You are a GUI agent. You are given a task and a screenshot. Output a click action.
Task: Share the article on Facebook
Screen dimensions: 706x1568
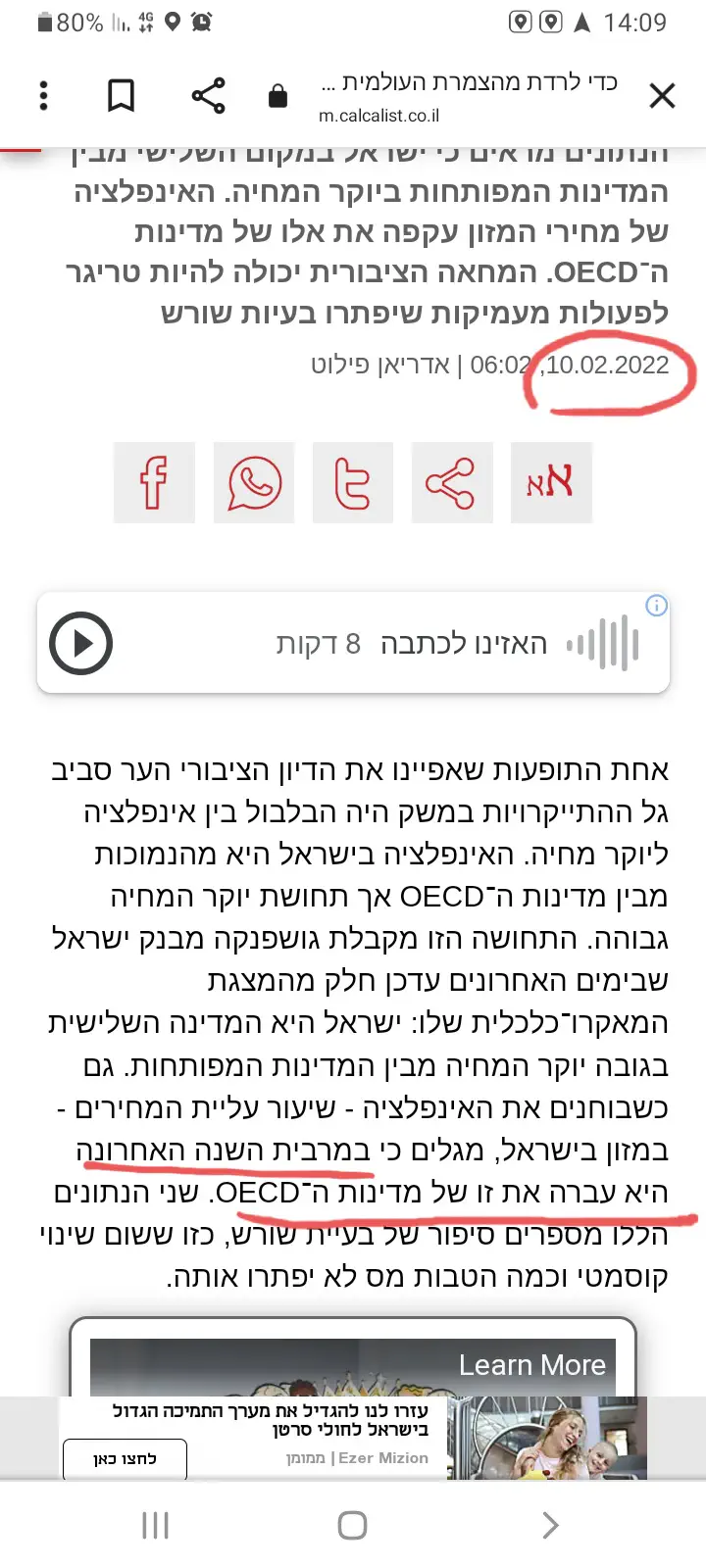tap(154, 482)
